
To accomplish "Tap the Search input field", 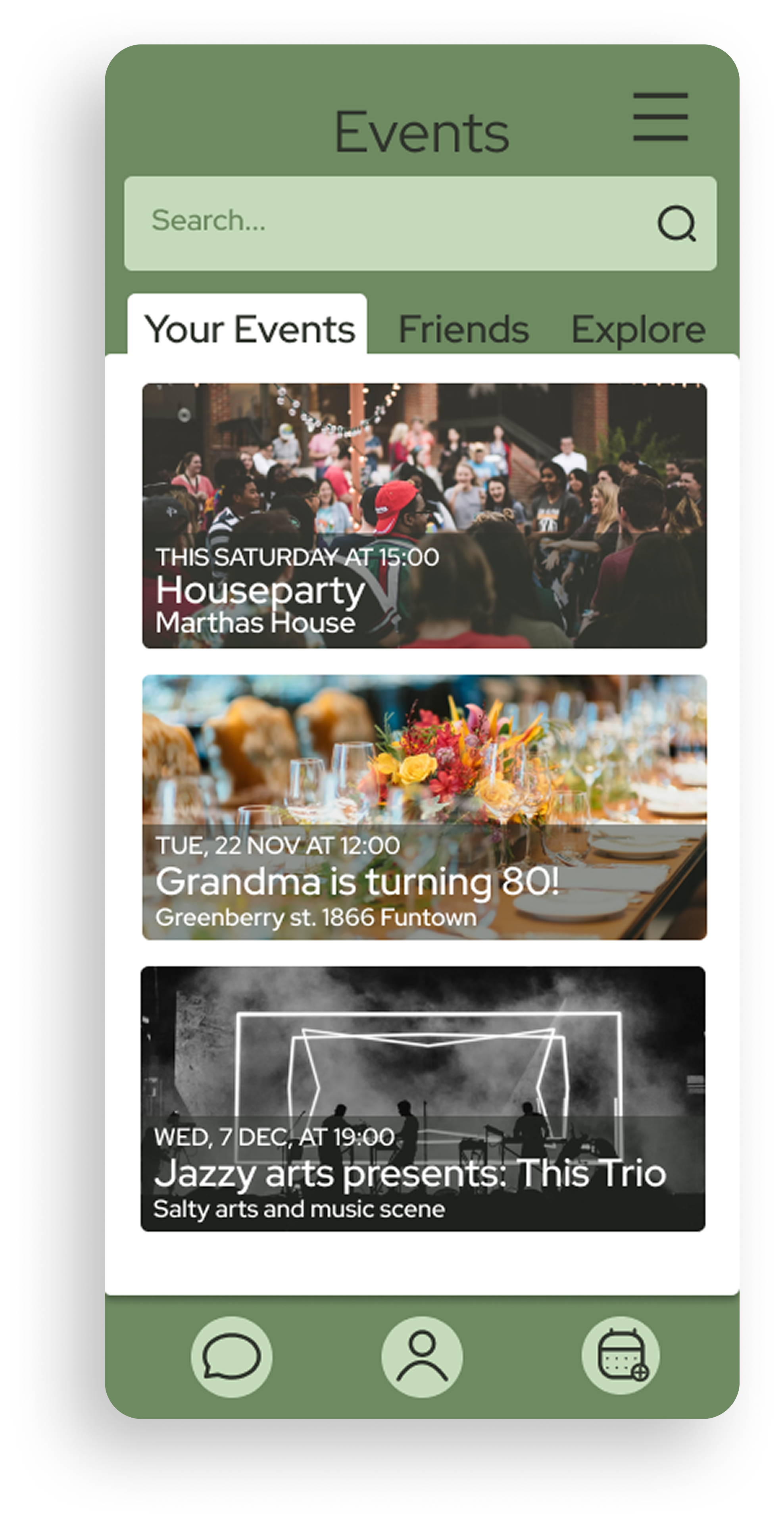I will pos(384,222).
